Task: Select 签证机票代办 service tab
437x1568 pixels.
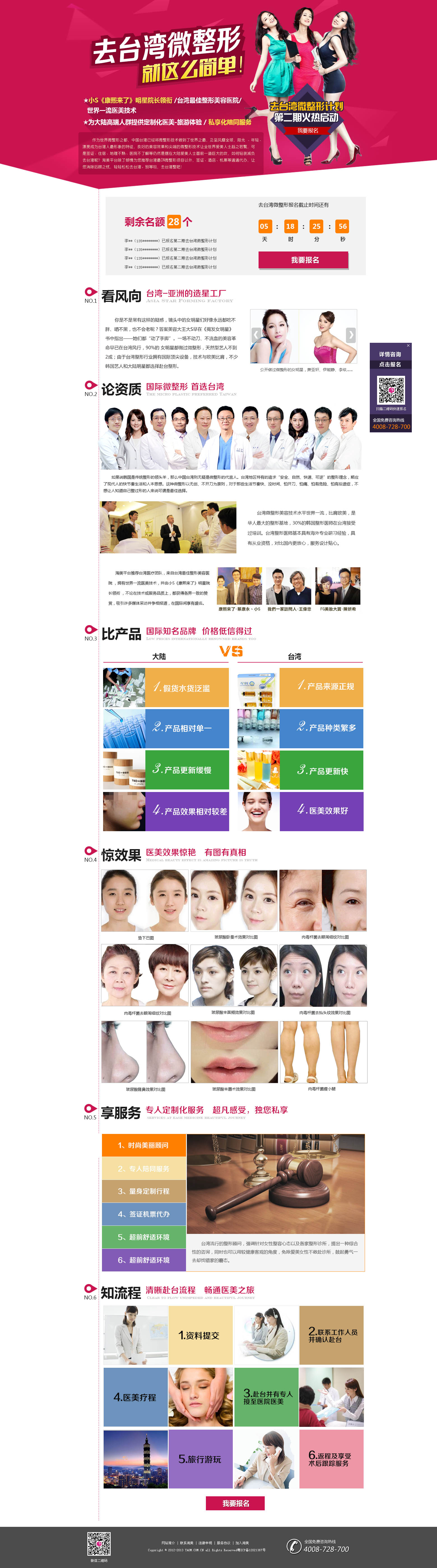Action: [144, 1214]
